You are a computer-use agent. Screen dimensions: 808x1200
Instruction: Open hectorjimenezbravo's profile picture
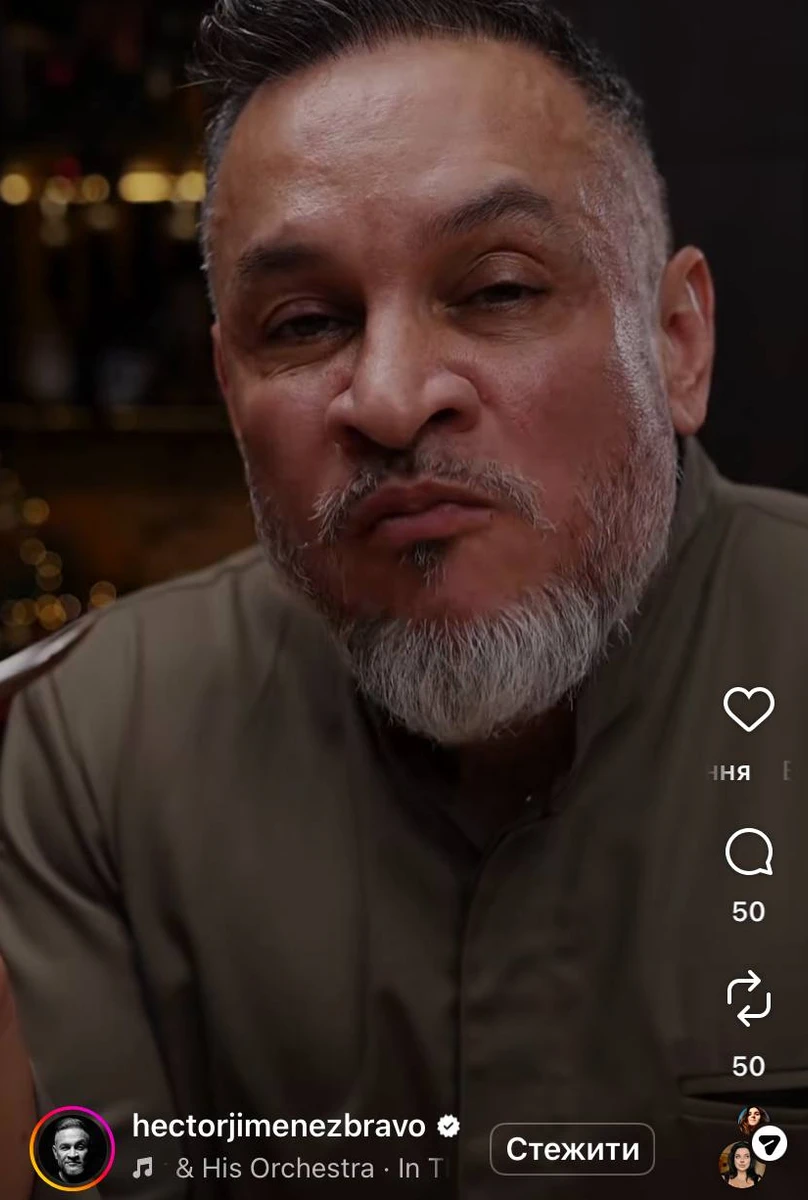pyautogui.click(x=73, y=1149)
